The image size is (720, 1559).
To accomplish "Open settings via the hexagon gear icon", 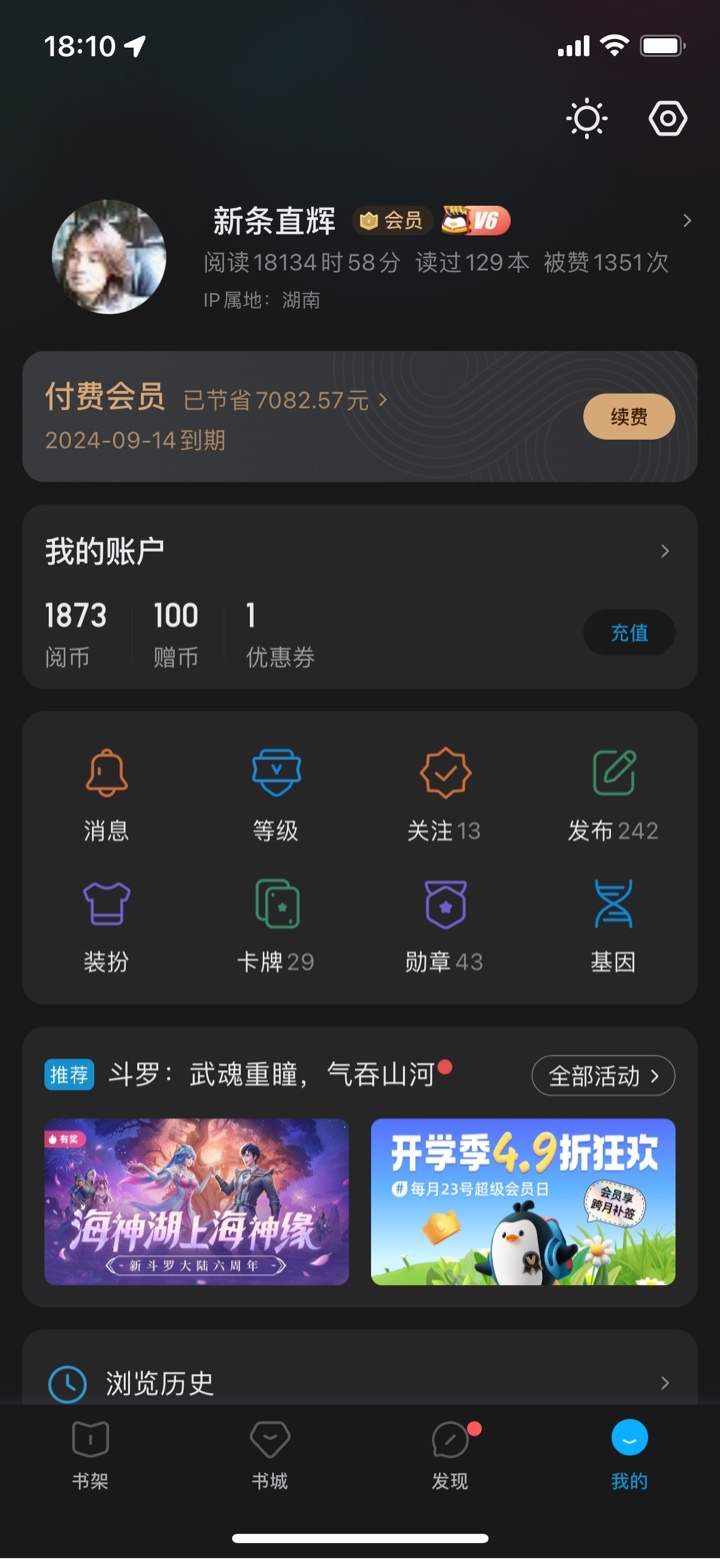I will [x=668, y=120].
